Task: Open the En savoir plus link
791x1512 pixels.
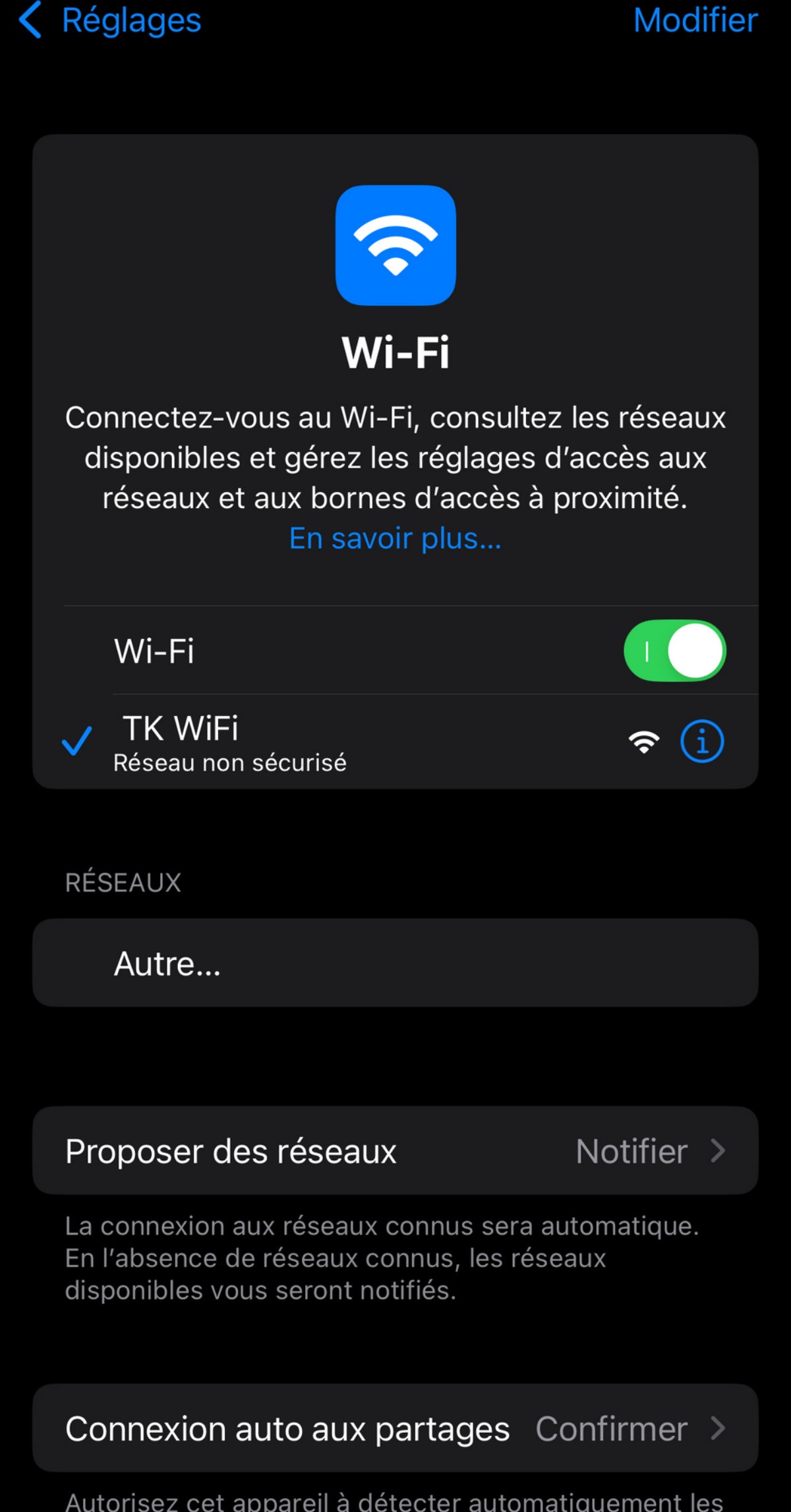Action: click(x=395, y=539)
